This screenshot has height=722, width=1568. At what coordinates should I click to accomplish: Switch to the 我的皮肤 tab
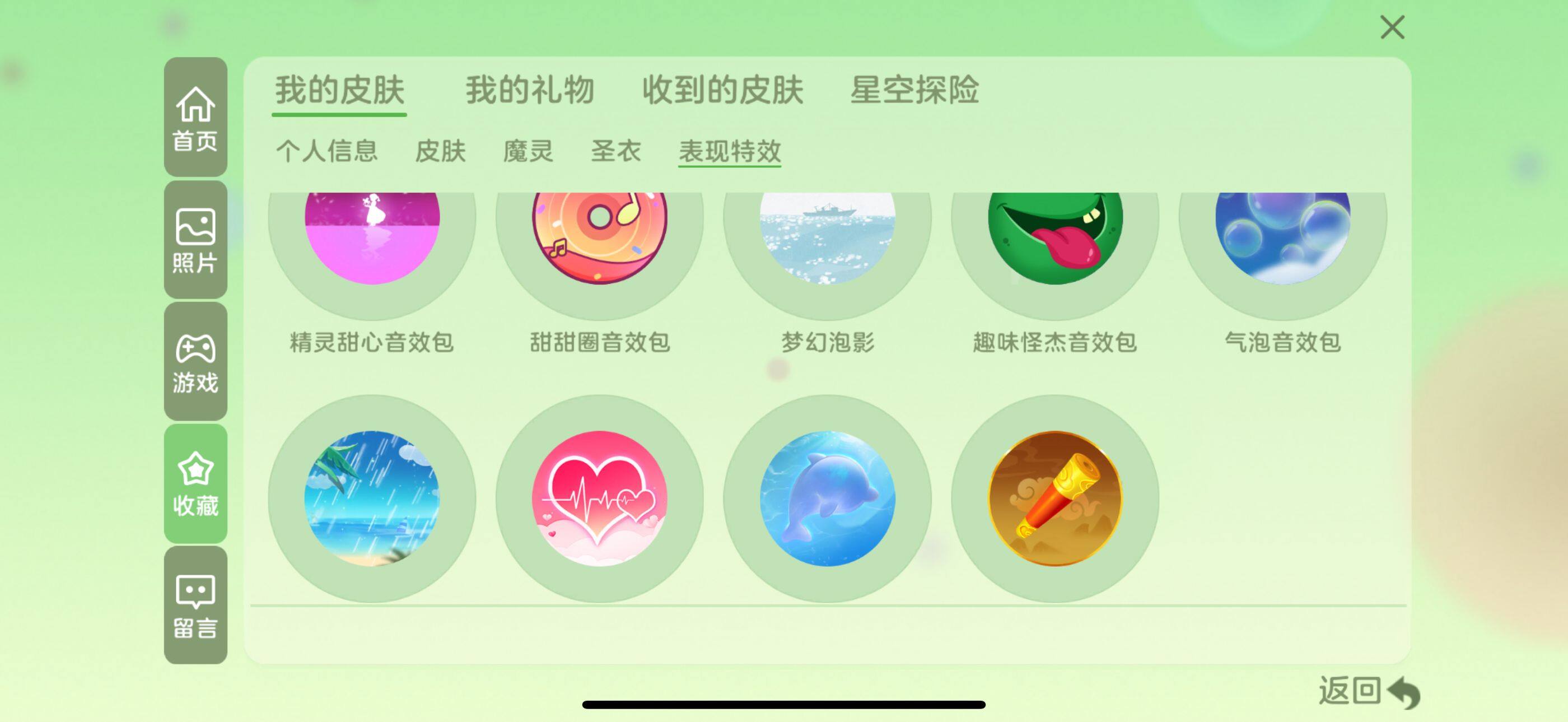point(339,91)
